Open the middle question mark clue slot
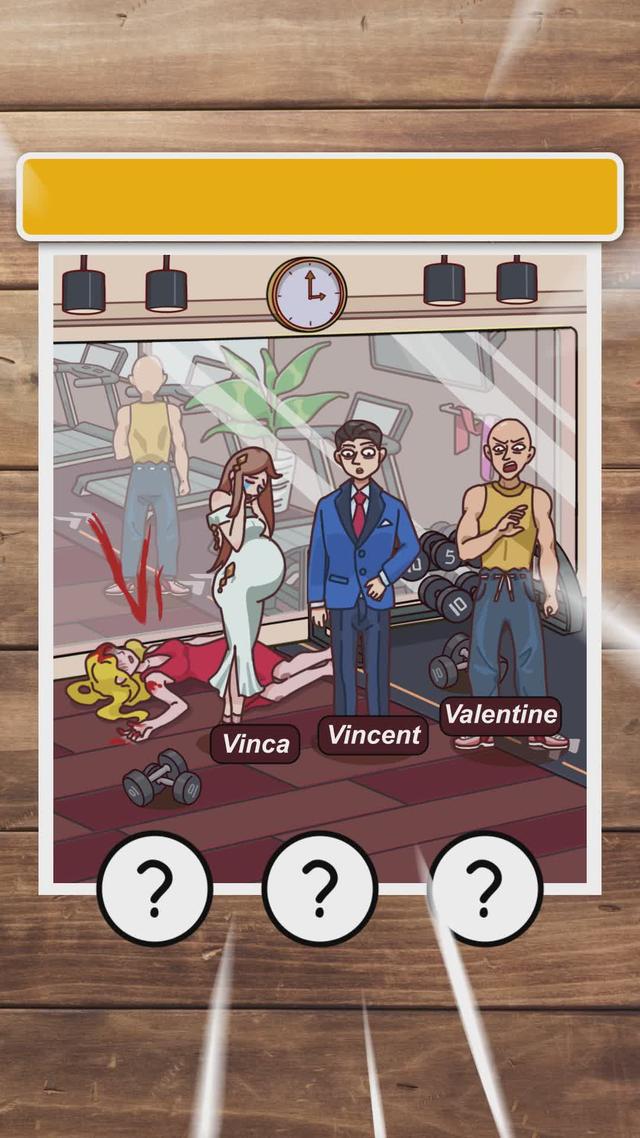Screen dimensions: 640x1138 (x=319, y=888)
